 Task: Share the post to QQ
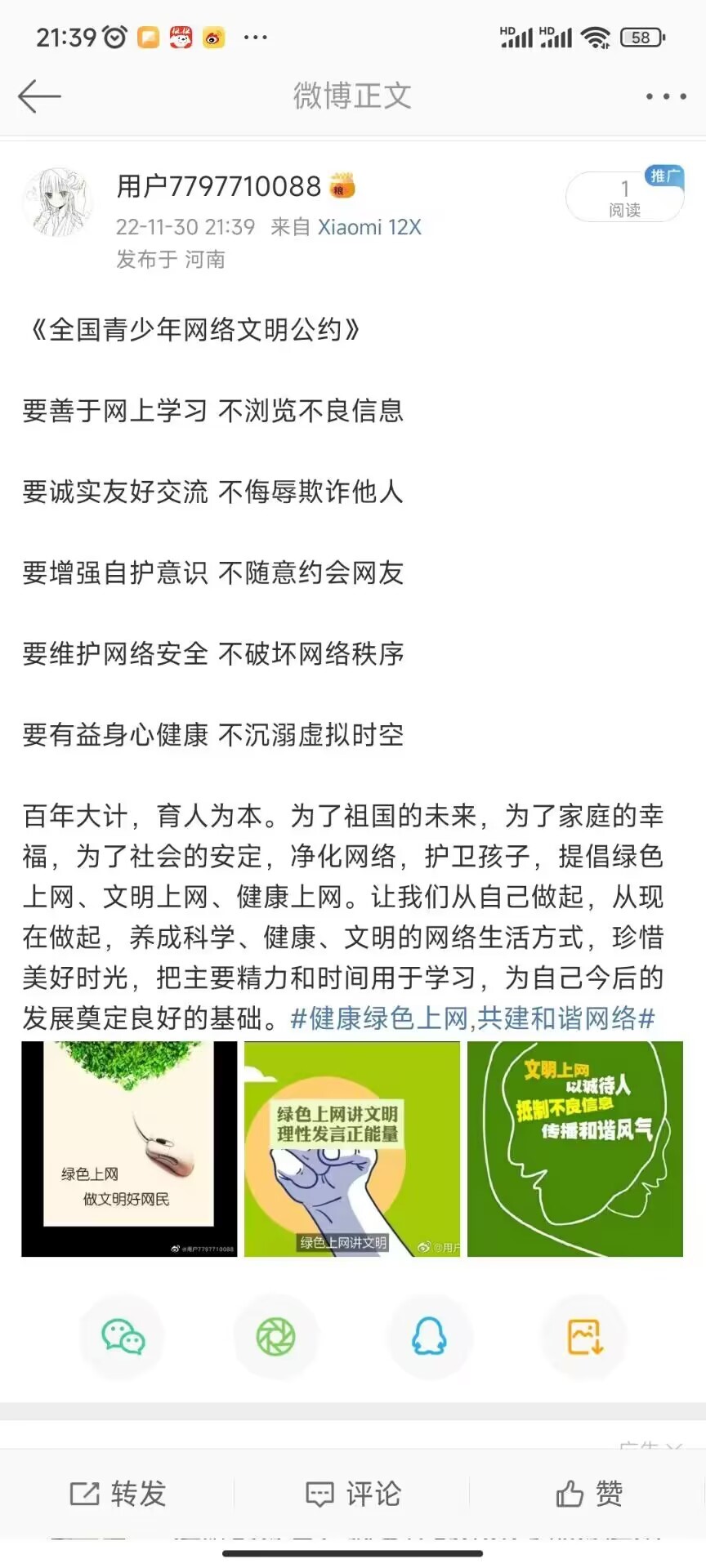430,1337
